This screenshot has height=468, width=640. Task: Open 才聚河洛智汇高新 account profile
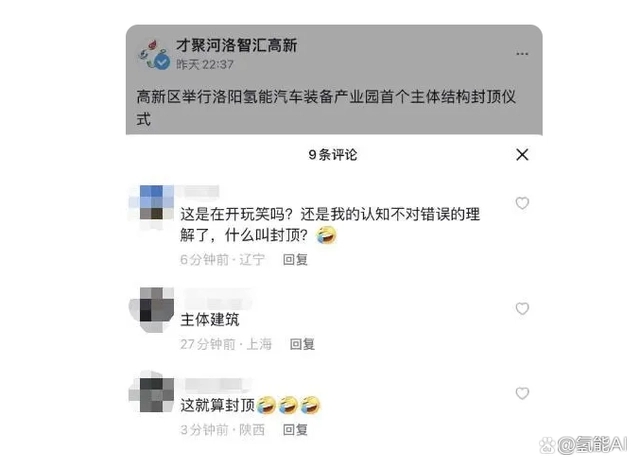(236, 46)
